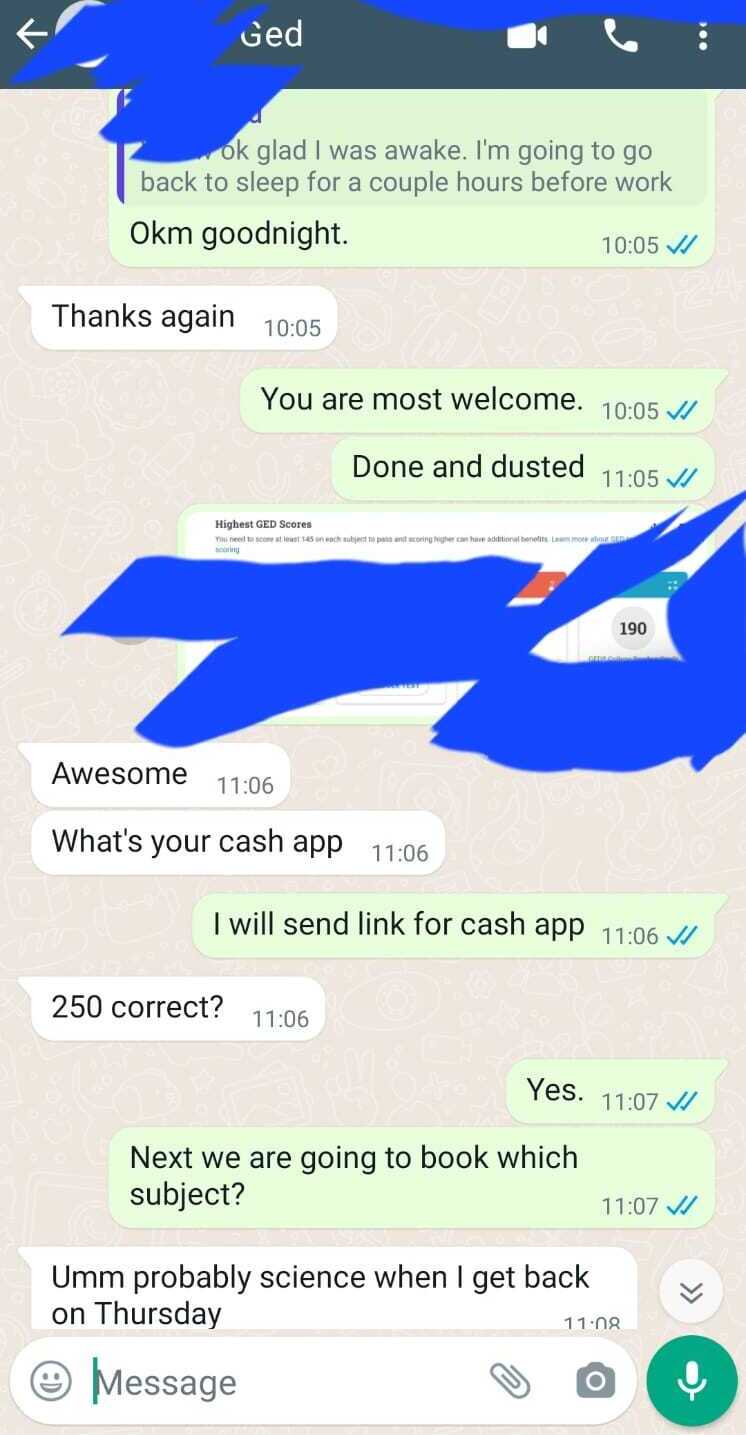Jump to latest messages with down arrows
The width and height of the screenshot is (746, 1435).
click(x=691, y=1293)
